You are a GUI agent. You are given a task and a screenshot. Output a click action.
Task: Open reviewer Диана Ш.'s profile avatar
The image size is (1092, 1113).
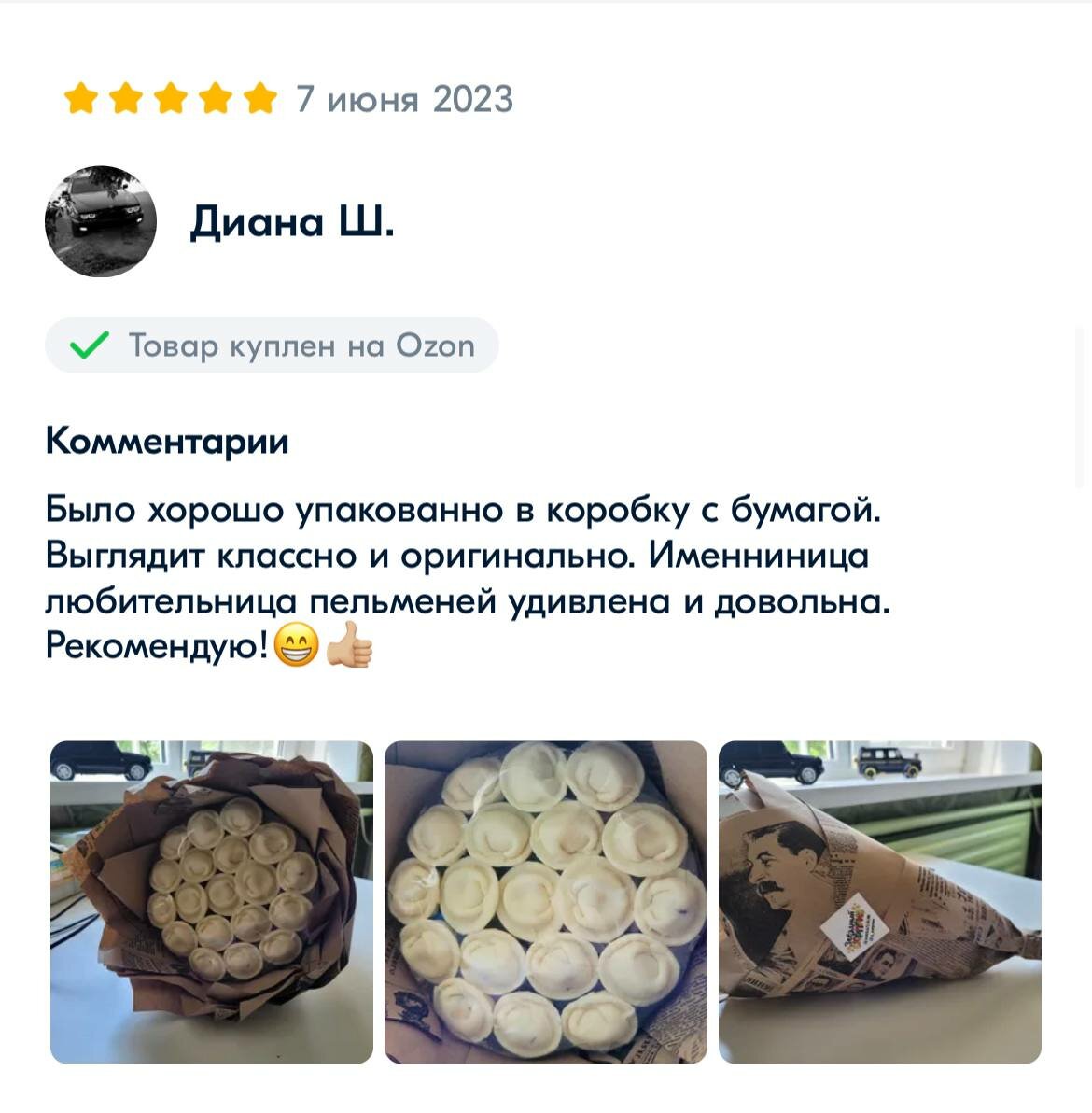pyautogui.click(x=101, y=221)
